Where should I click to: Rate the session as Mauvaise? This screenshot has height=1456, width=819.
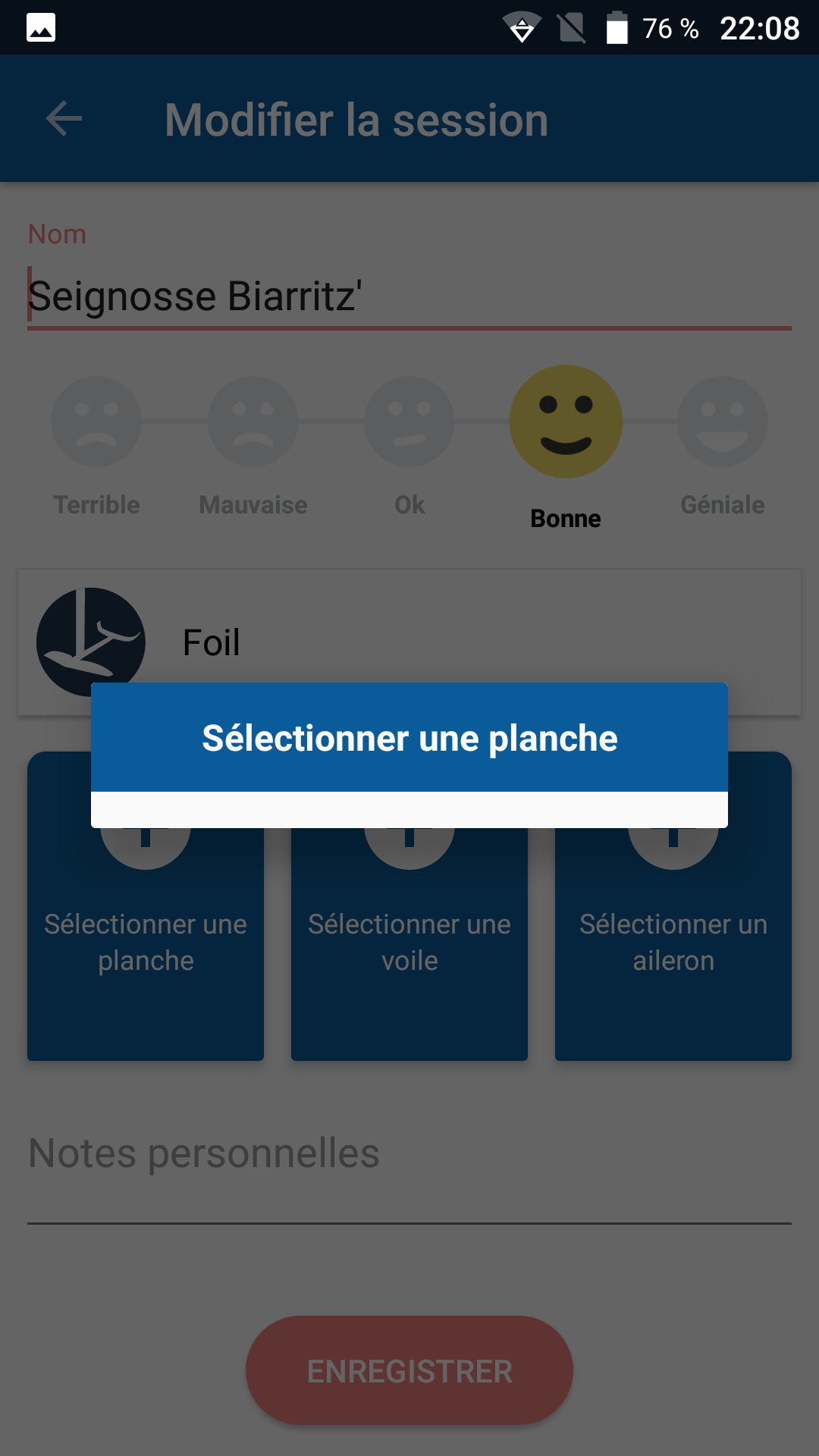(253, 422)
